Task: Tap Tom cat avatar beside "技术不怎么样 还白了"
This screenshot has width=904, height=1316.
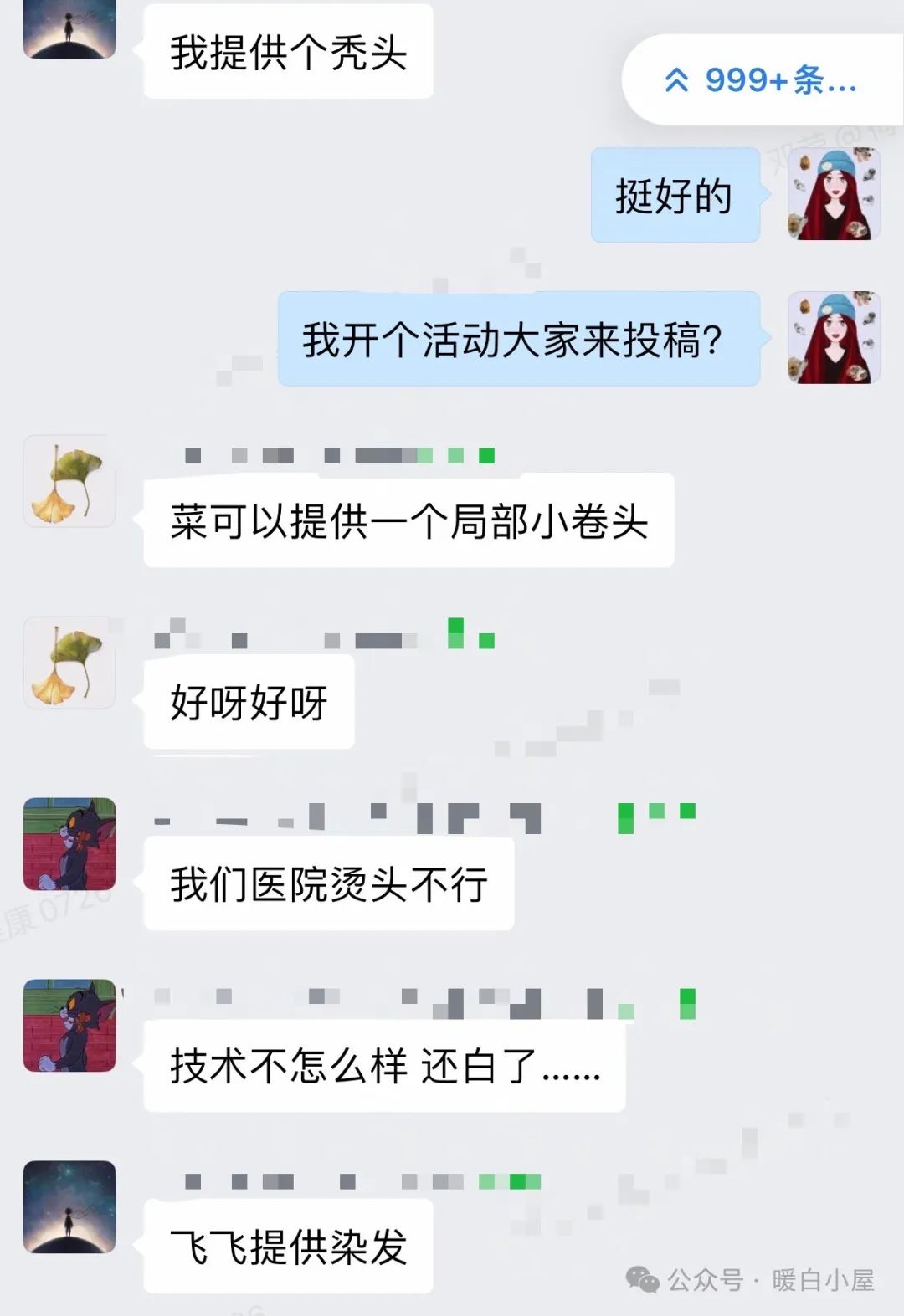Action: [x=69, y=1025]
